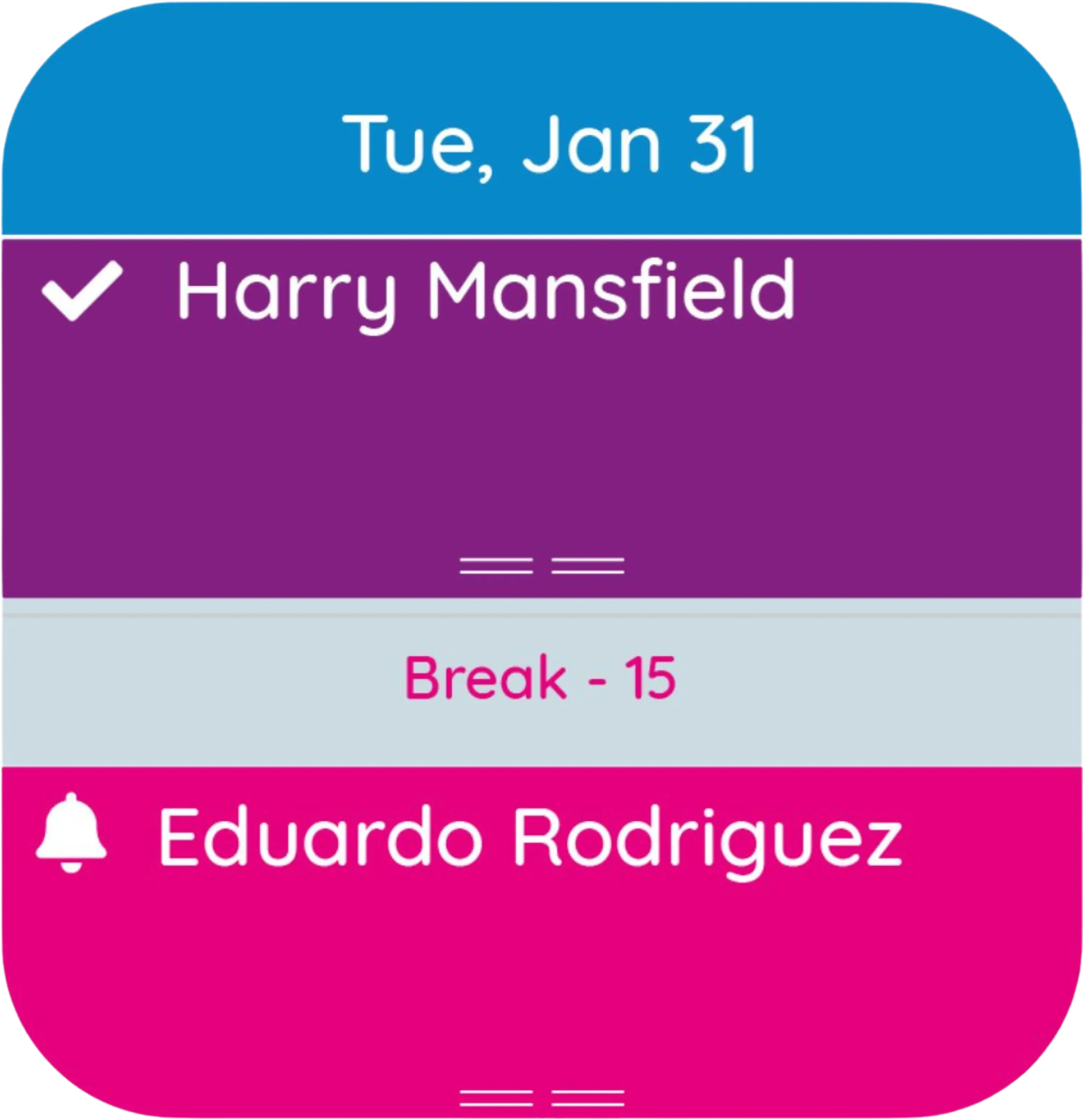1083x1120 pixels.
Task: Open the Tue, Jan 31 date header
Action: point(549,144)
